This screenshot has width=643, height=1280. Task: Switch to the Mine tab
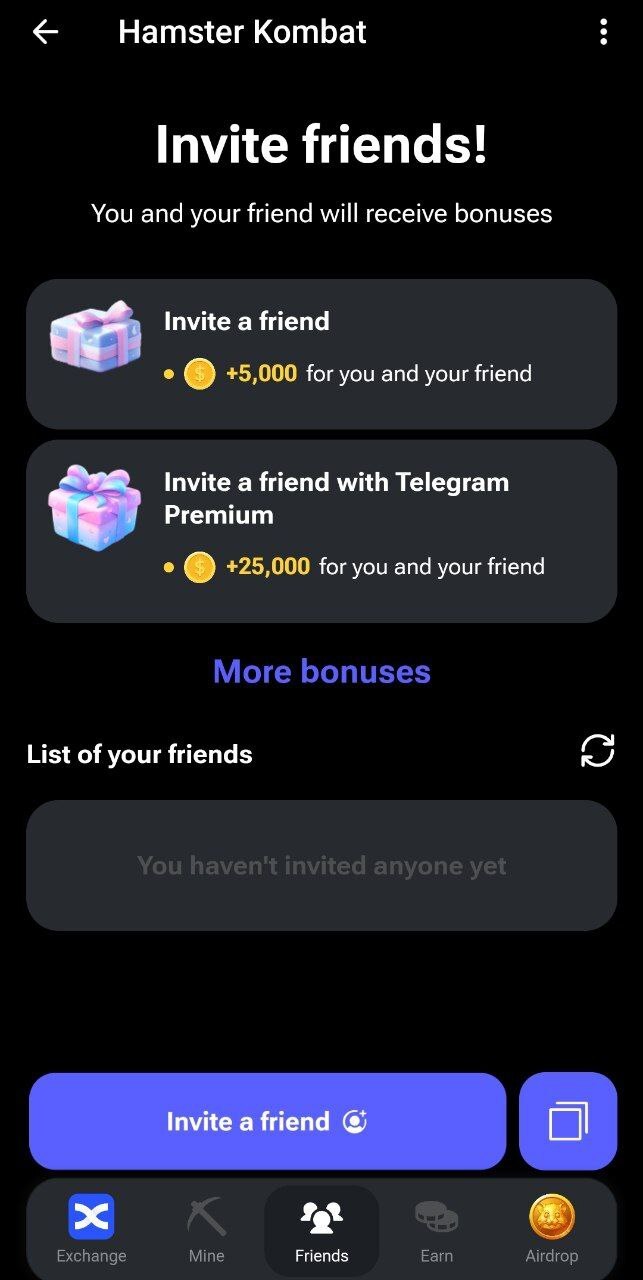pyautogui.click(x=206, y=1230)
